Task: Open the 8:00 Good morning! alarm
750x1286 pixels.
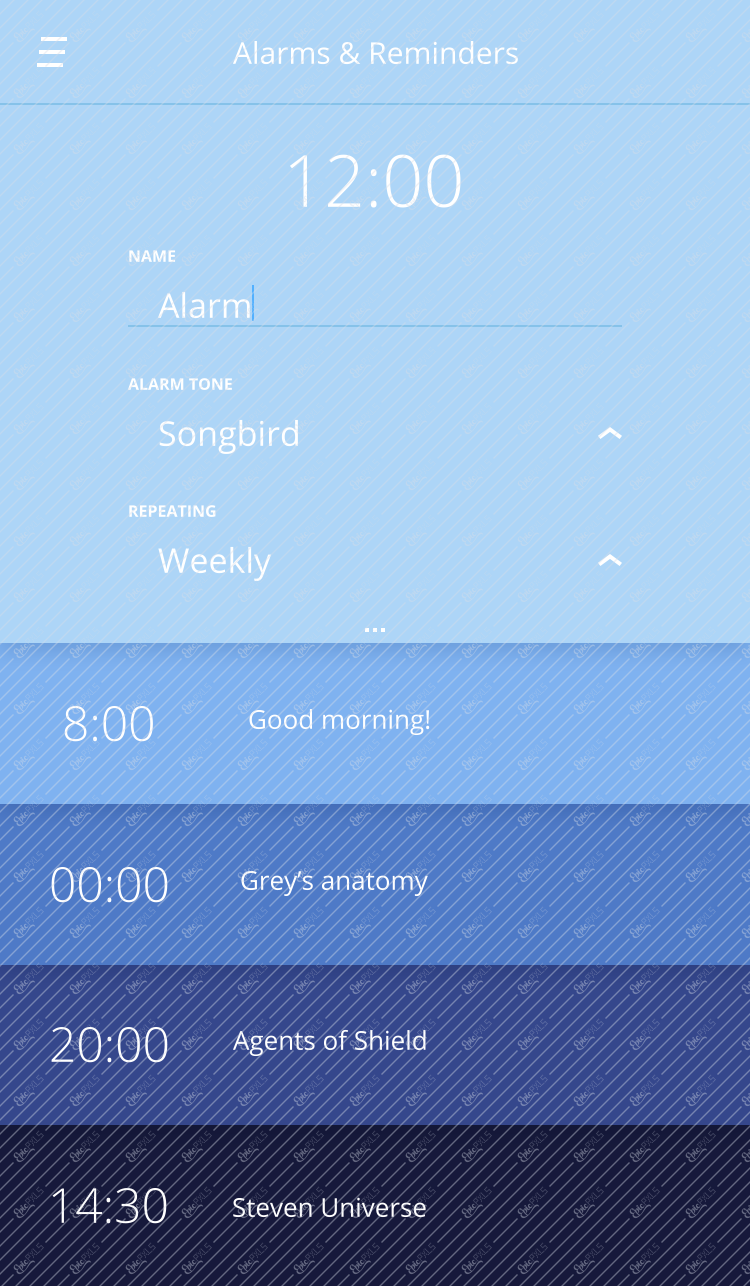Action: point(374,723)
